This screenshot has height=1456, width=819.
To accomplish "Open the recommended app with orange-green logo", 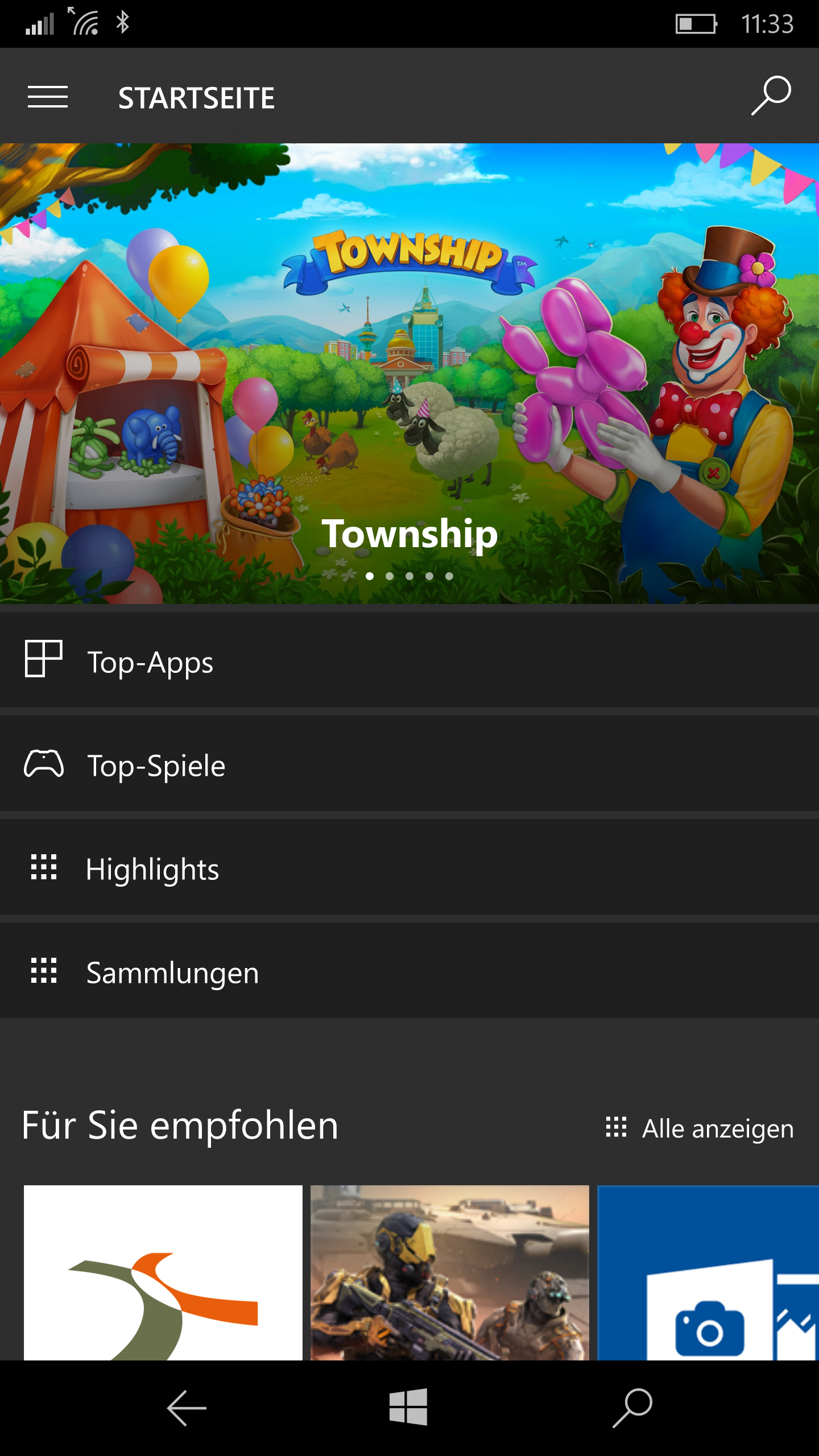I will pyautogui.click(x=163, y=1273).
